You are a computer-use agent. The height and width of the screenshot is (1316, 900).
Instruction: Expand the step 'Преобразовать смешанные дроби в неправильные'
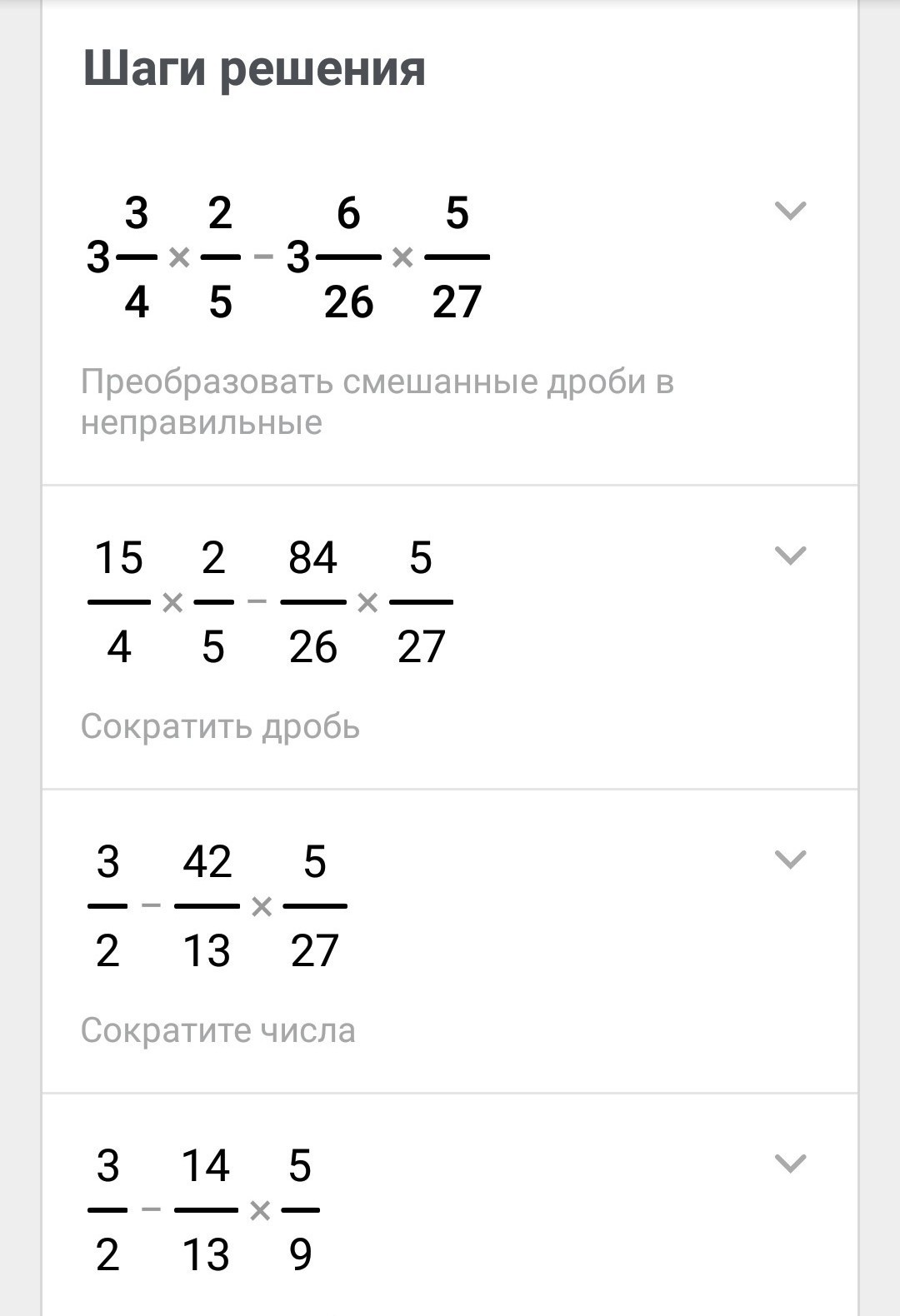pos(790,211)
